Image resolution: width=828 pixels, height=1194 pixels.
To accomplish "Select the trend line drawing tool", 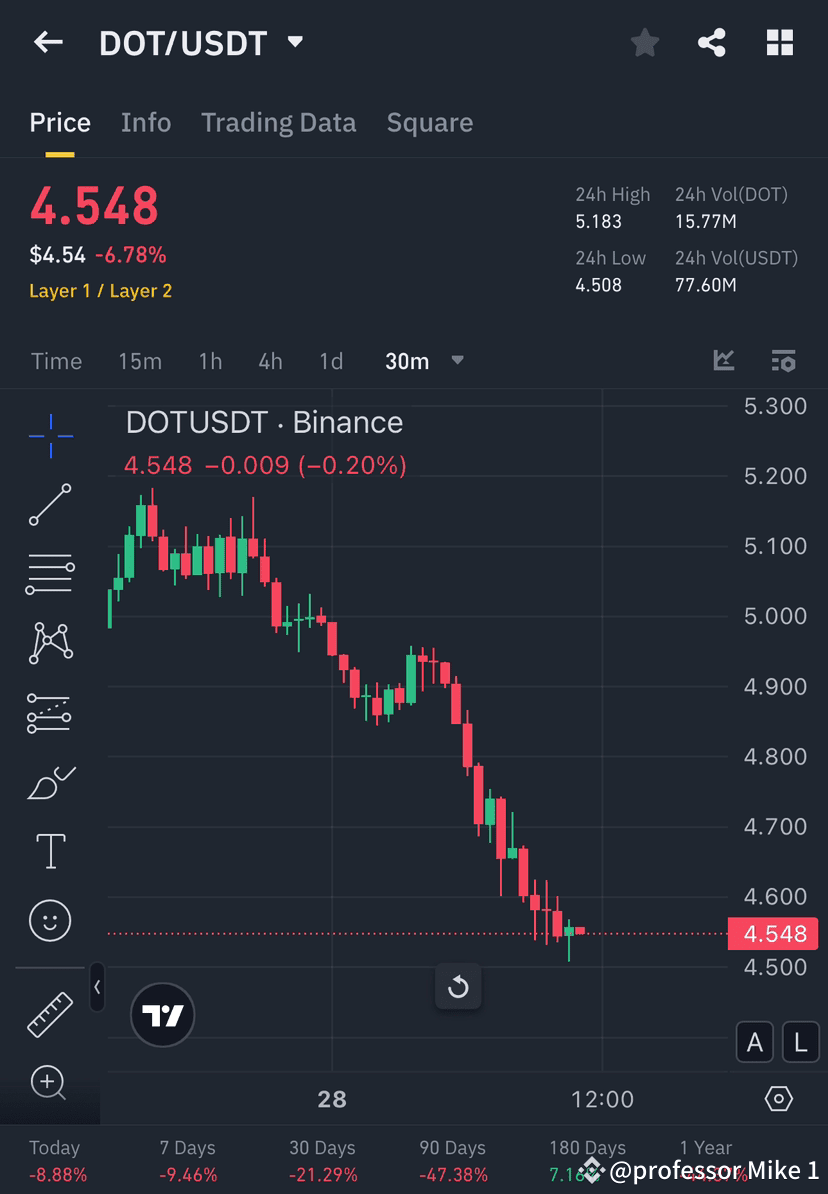I will coord(50,505).
